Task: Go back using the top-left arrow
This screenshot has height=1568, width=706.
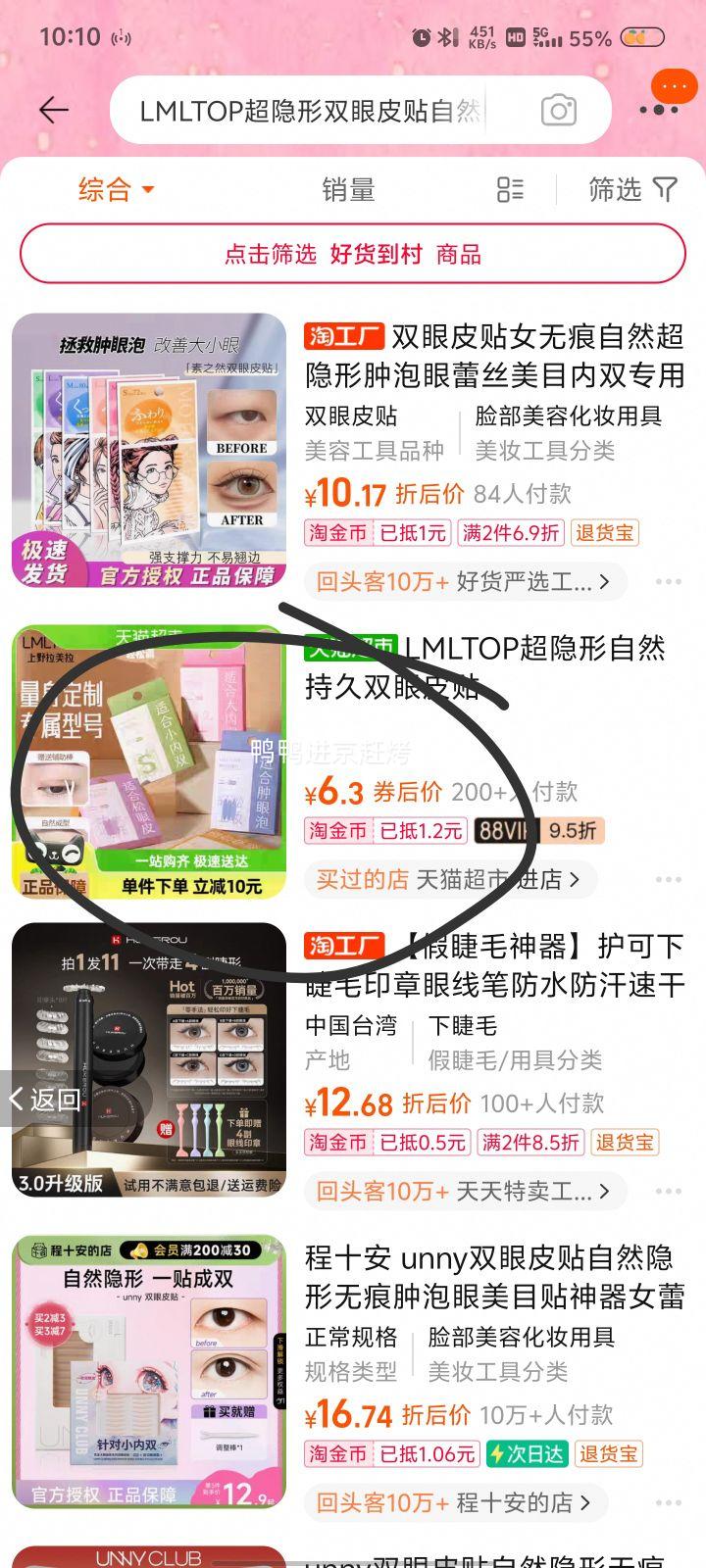Action: tap(53, 110)
